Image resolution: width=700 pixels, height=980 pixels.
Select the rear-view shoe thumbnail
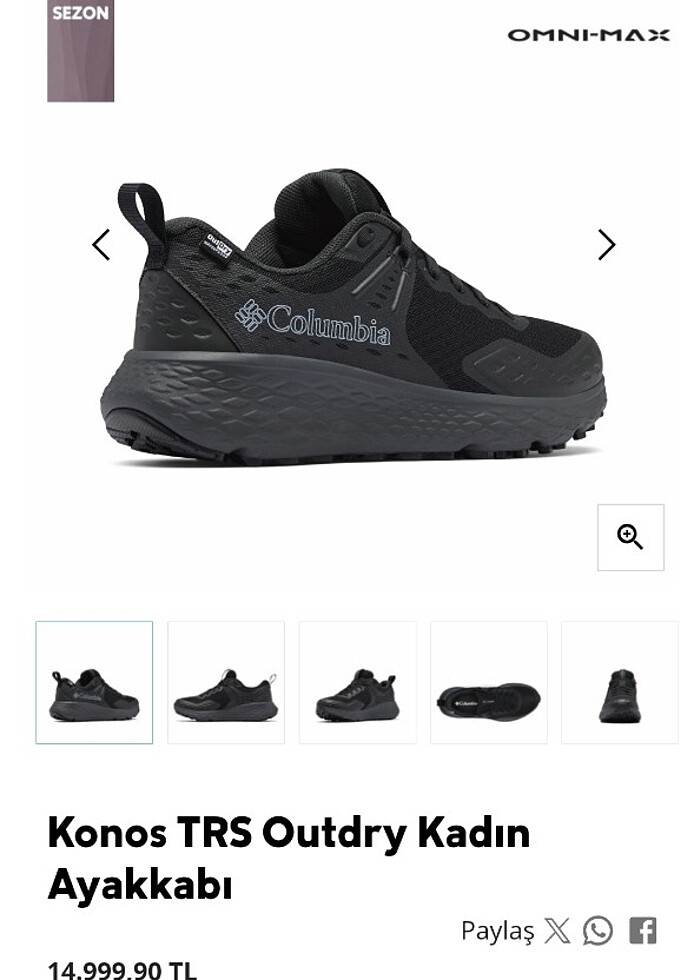tap(619, 682)
